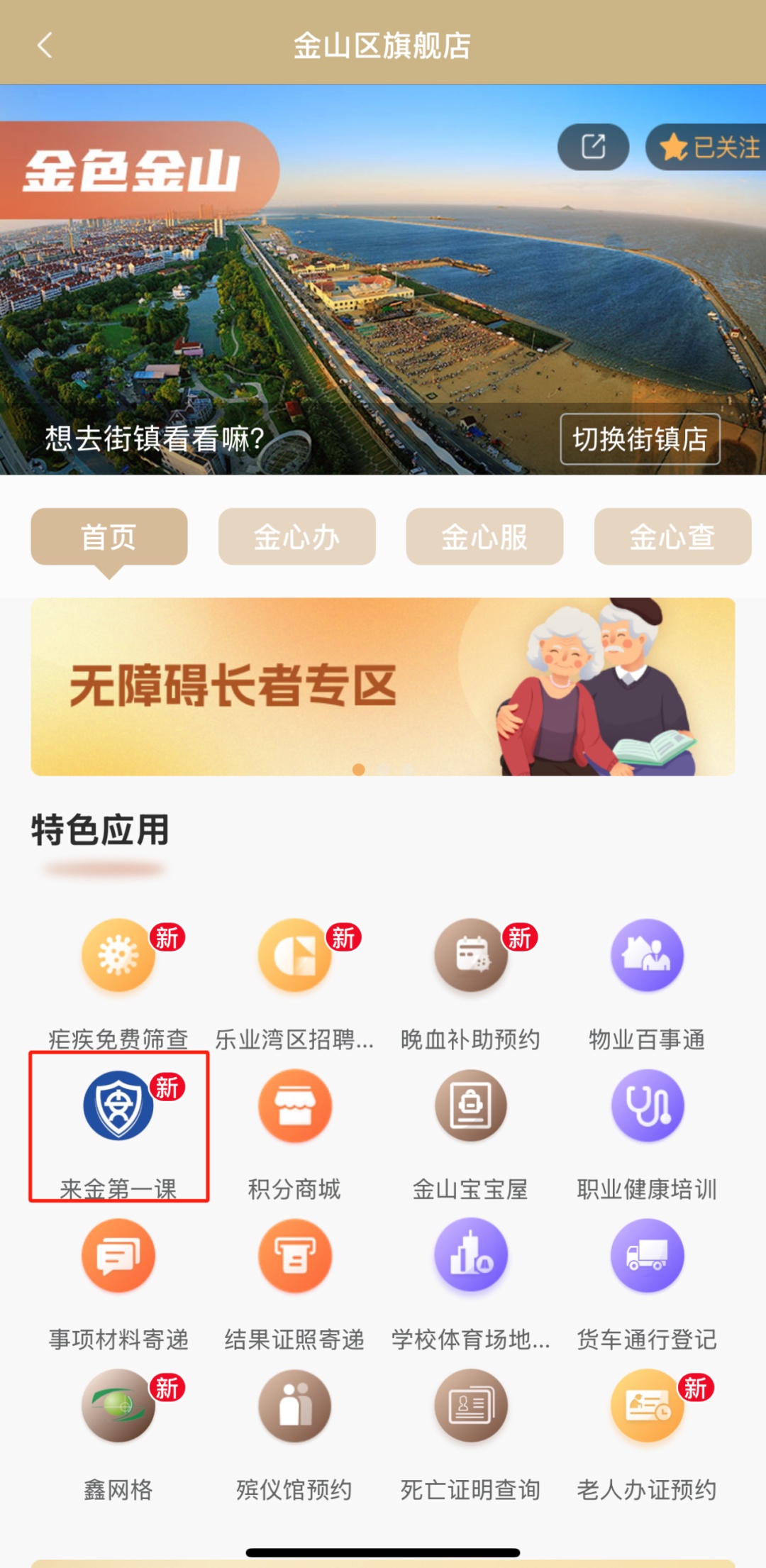Launch 物业百事通 app
Screen dimensions: 766x1568
(x=647, y=956)
